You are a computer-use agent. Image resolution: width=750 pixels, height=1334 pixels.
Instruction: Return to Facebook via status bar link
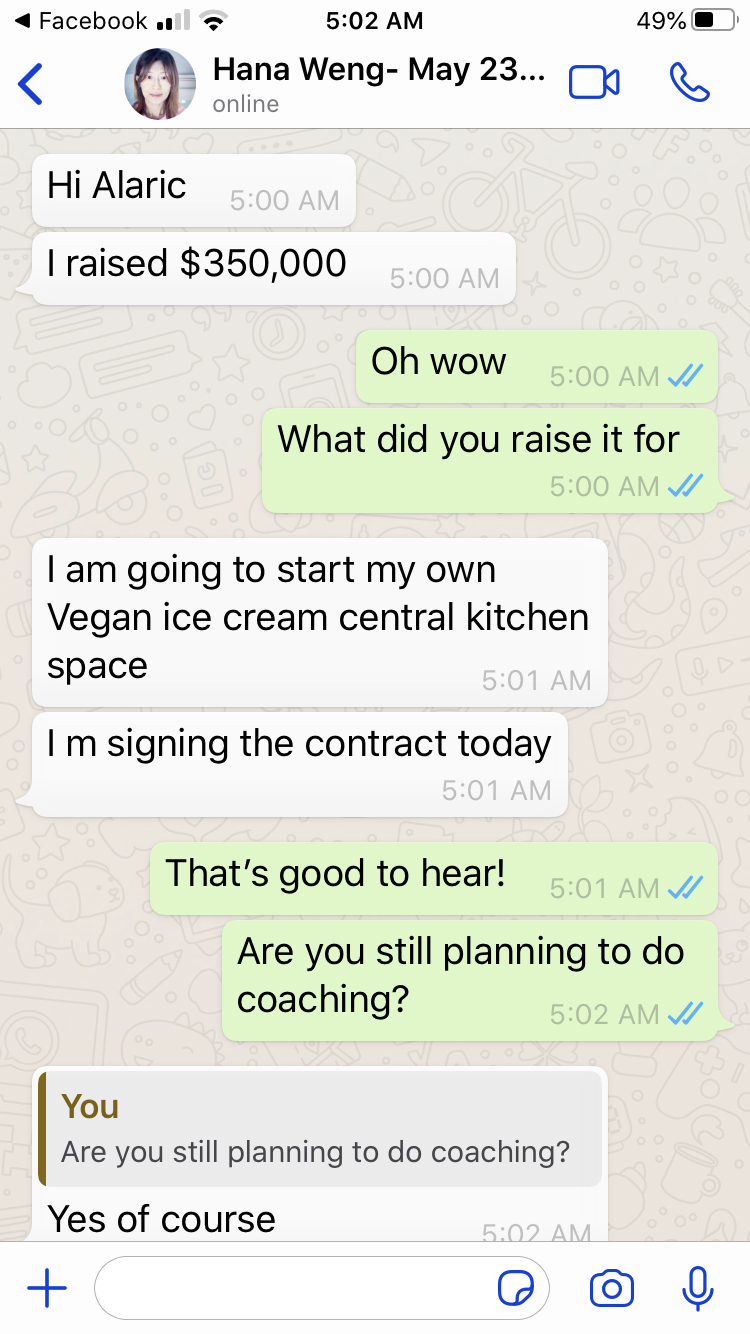(82, 20)
